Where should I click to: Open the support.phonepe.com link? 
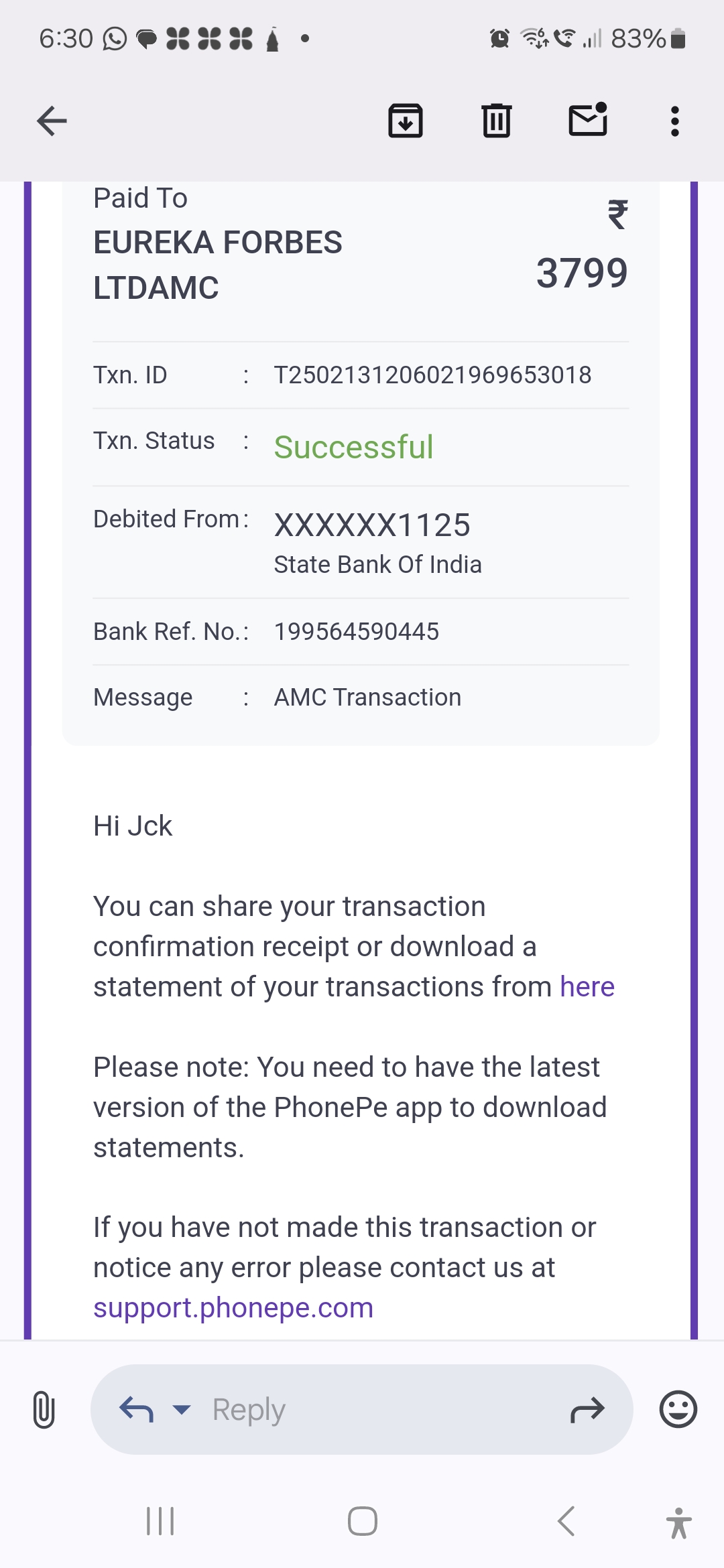point(233,1308)
